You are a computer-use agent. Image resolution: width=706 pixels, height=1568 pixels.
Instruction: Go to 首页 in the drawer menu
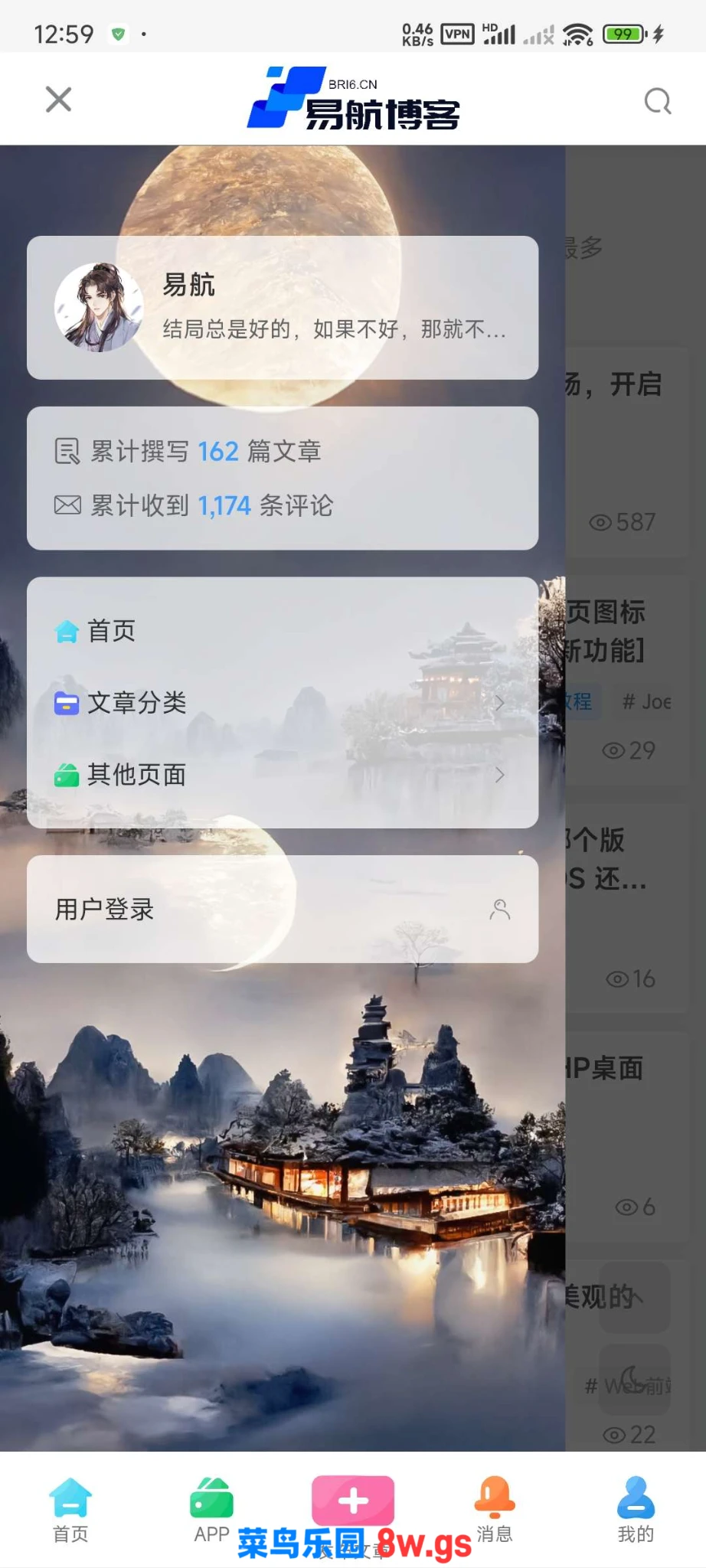coord(111,631)
